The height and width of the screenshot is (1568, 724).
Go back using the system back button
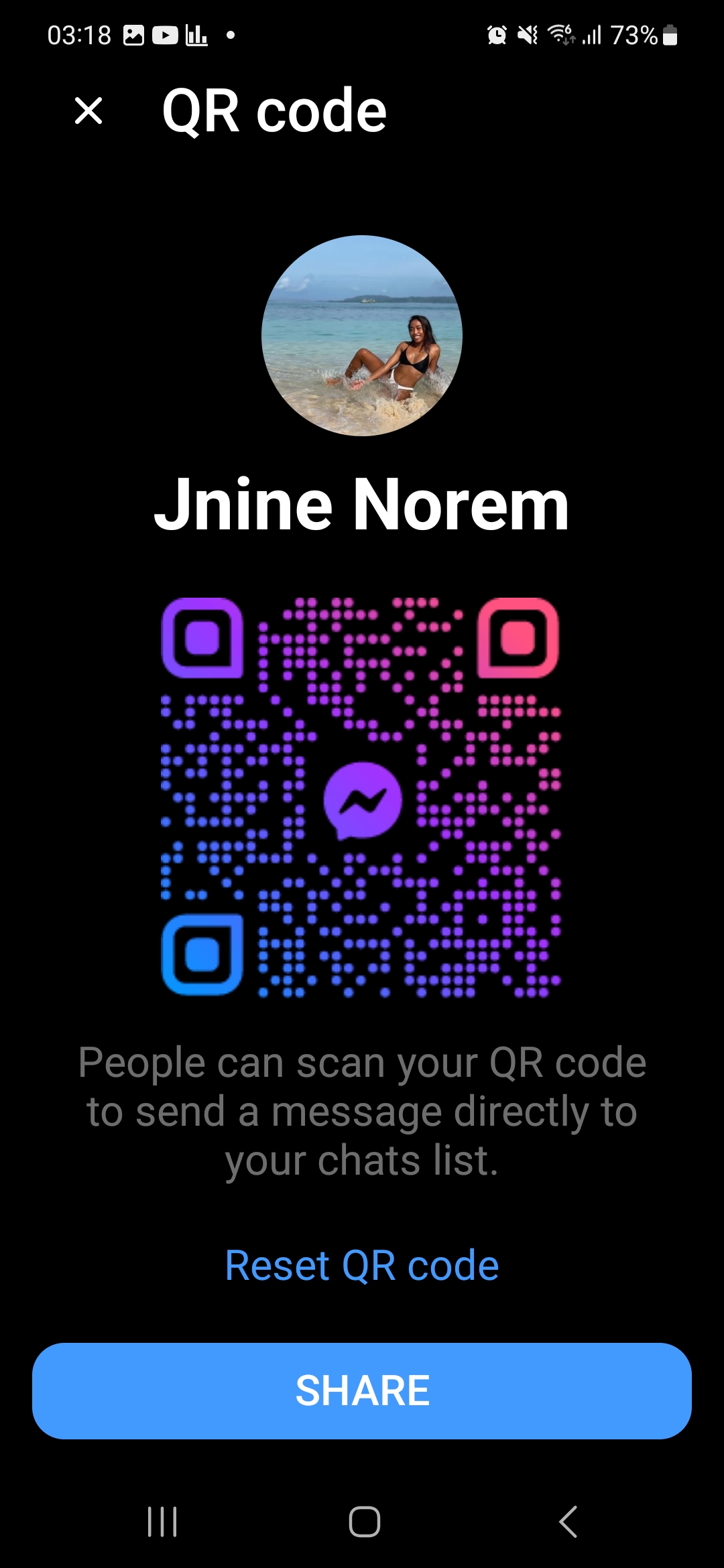tap(568, 1521)
